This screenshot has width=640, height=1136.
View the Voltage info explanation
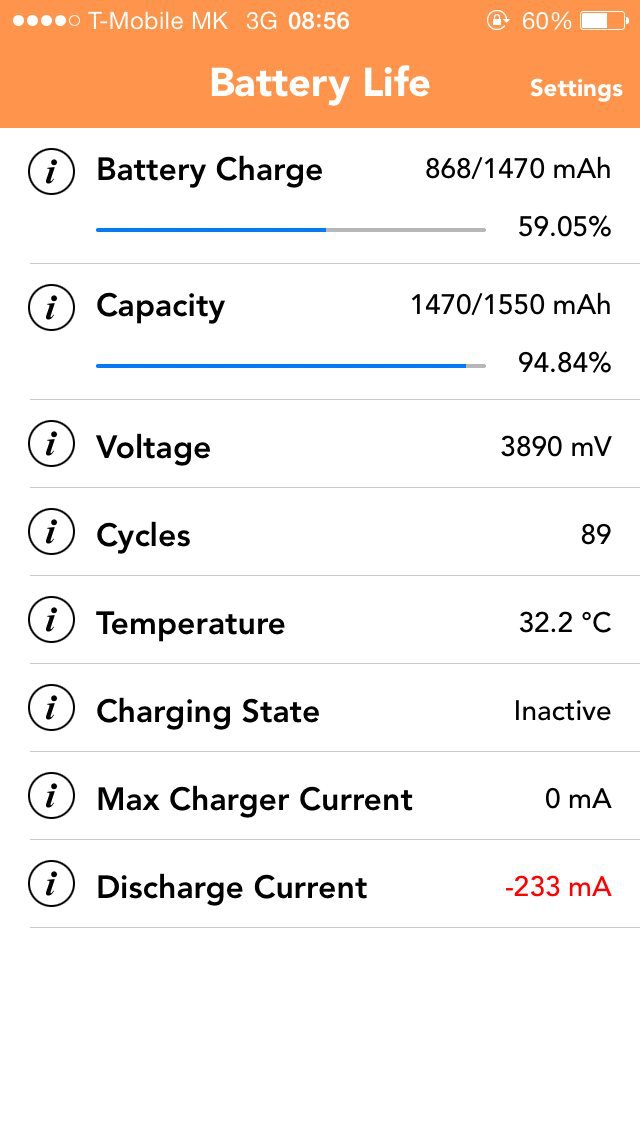[52, 446]
